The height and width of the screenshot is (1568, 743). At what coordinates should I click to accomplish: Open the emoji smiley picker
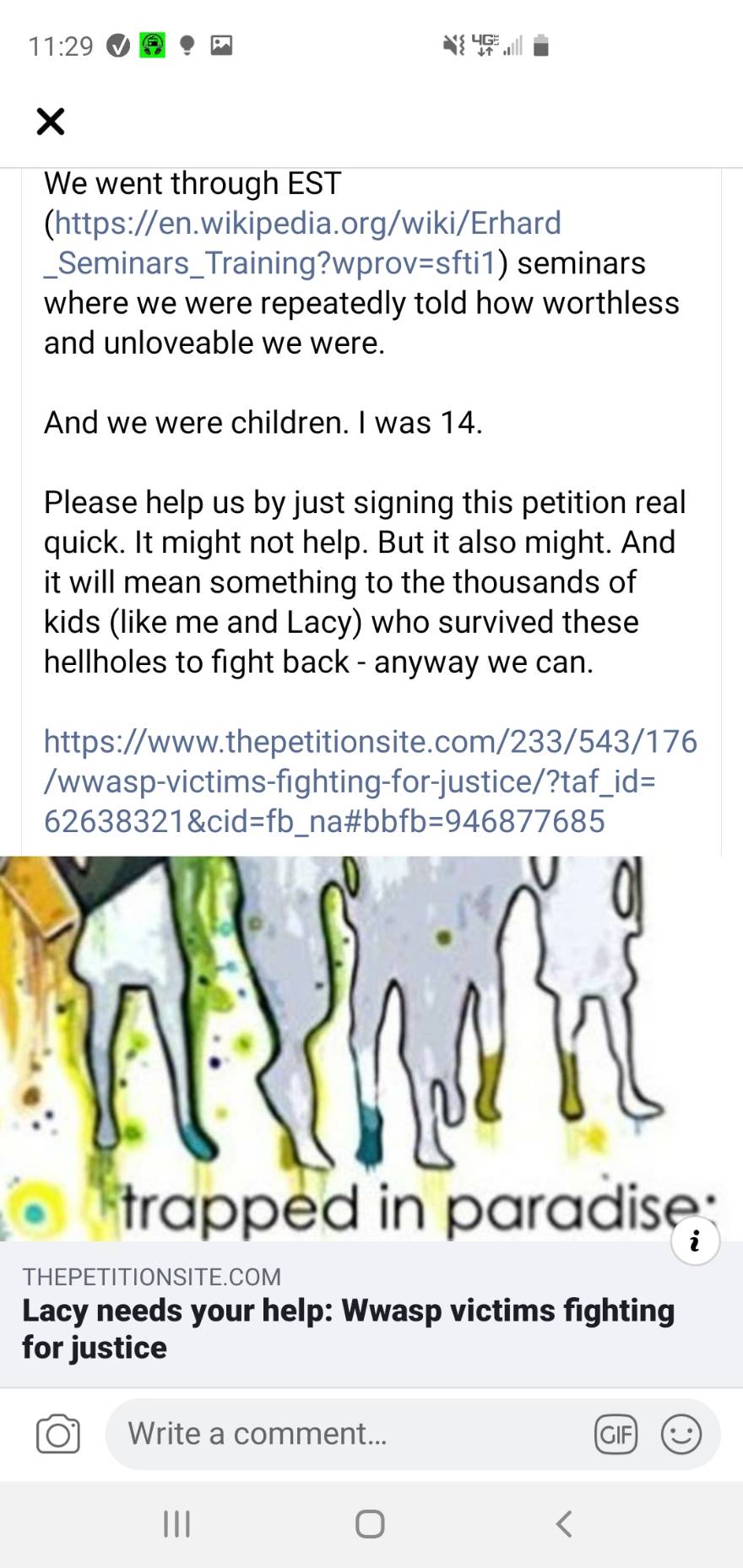681,1434
